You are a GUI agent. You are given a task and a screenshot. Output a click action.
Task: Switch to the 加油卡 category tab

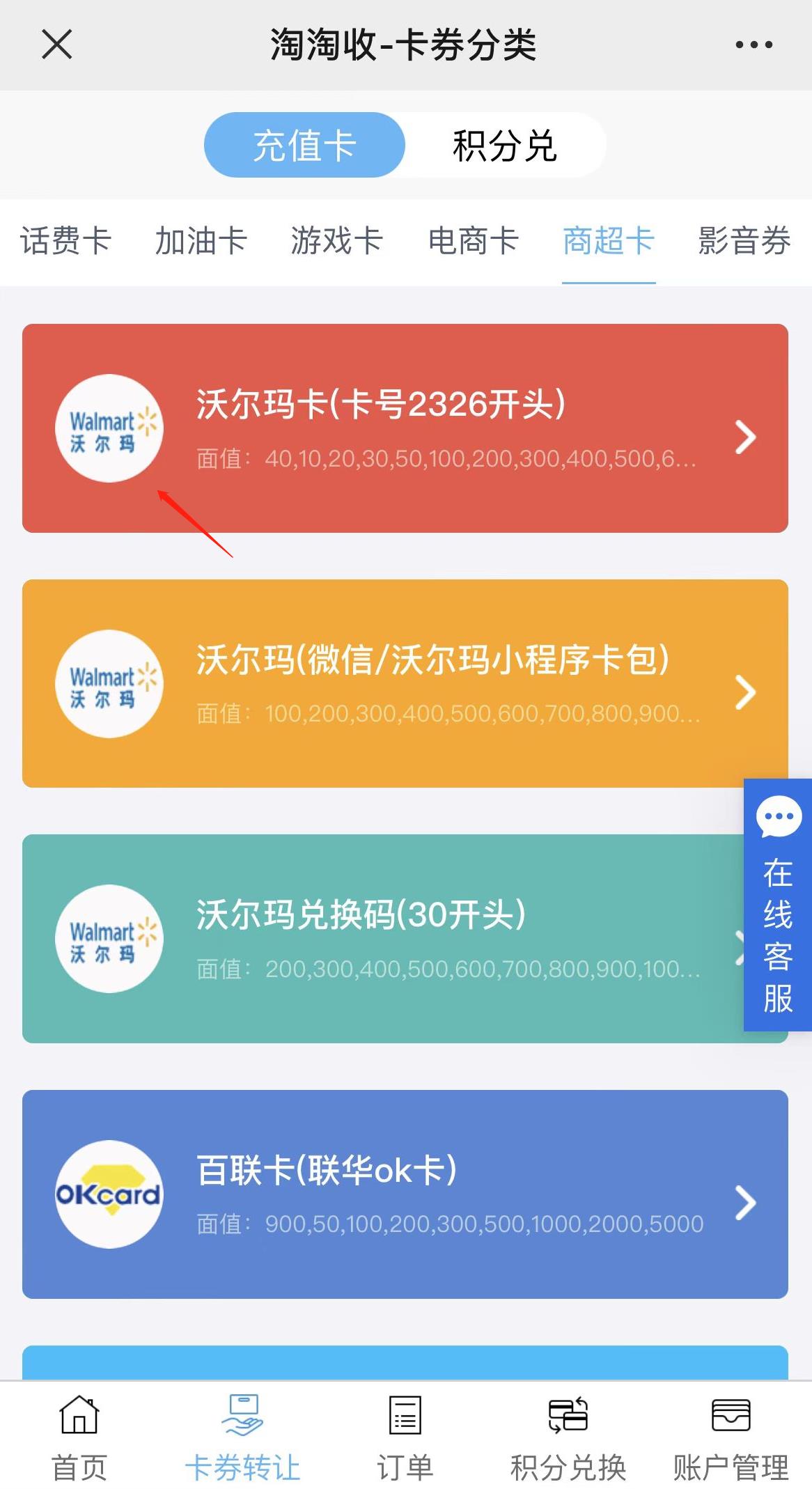tap(201, 241)
